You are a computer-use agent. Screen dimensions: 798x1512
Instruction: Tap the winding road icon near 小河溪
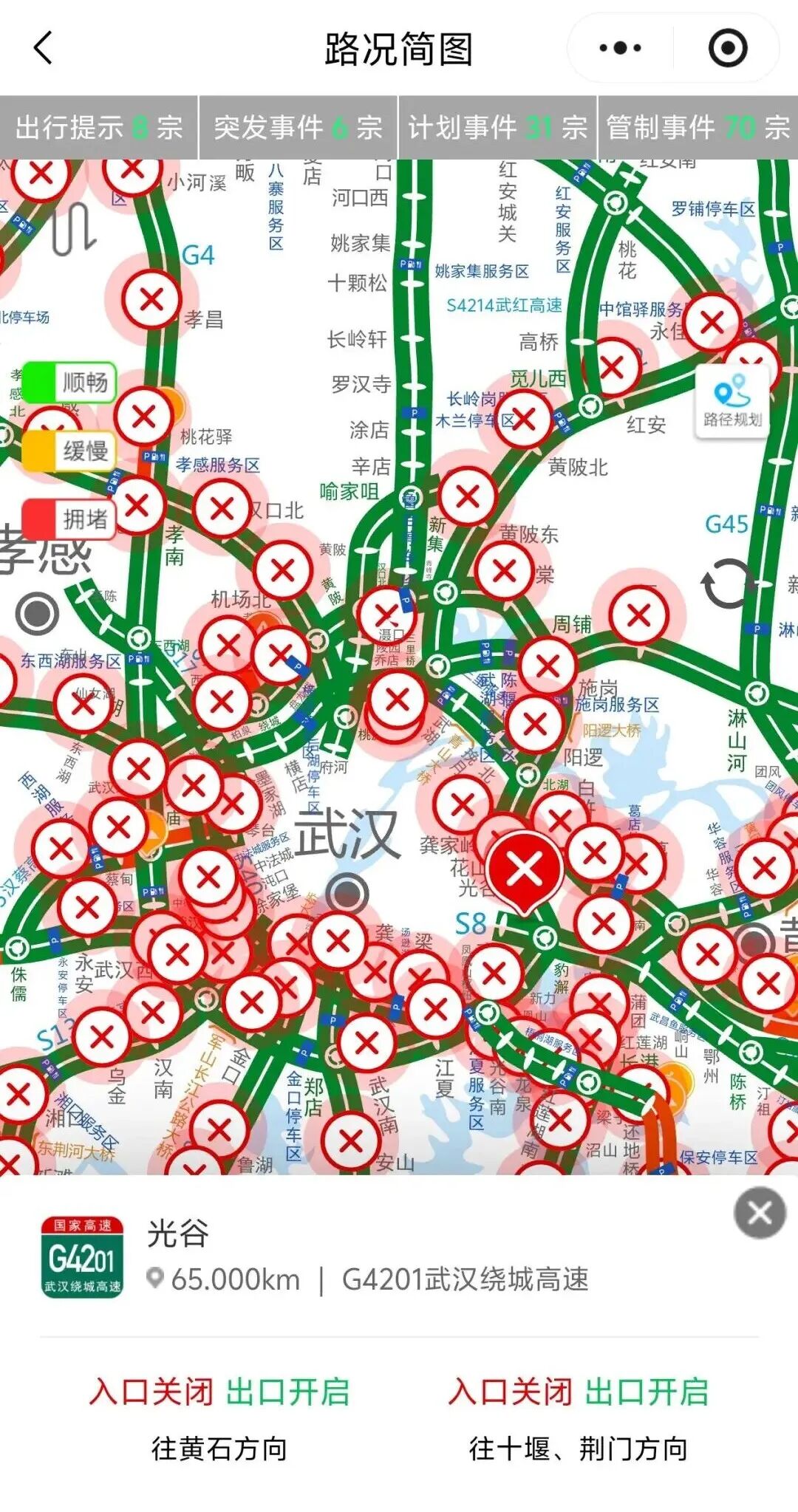[73, 229]
